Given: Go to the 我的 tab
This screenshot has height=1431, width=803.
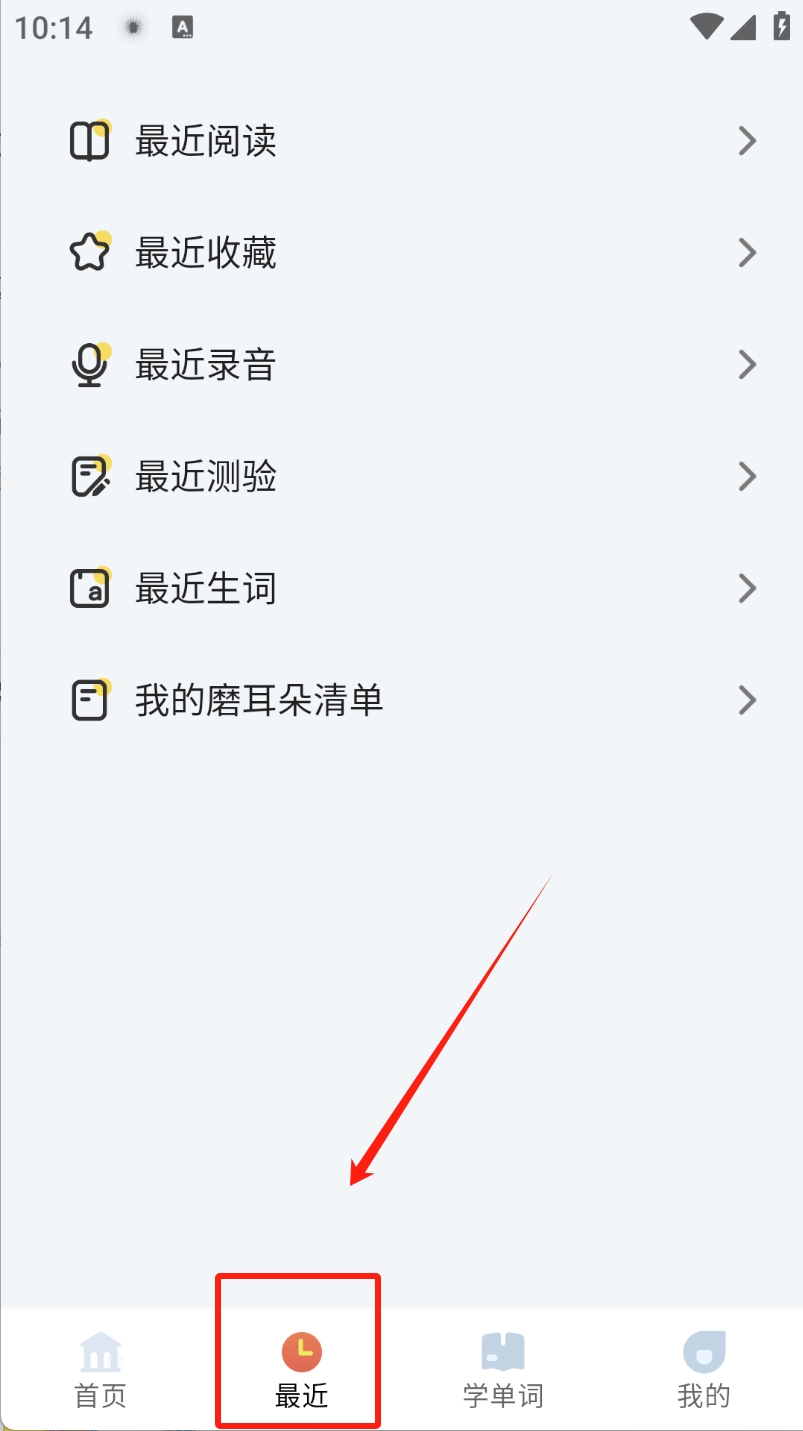Looking at the screenshot, I should (704, 1370).
